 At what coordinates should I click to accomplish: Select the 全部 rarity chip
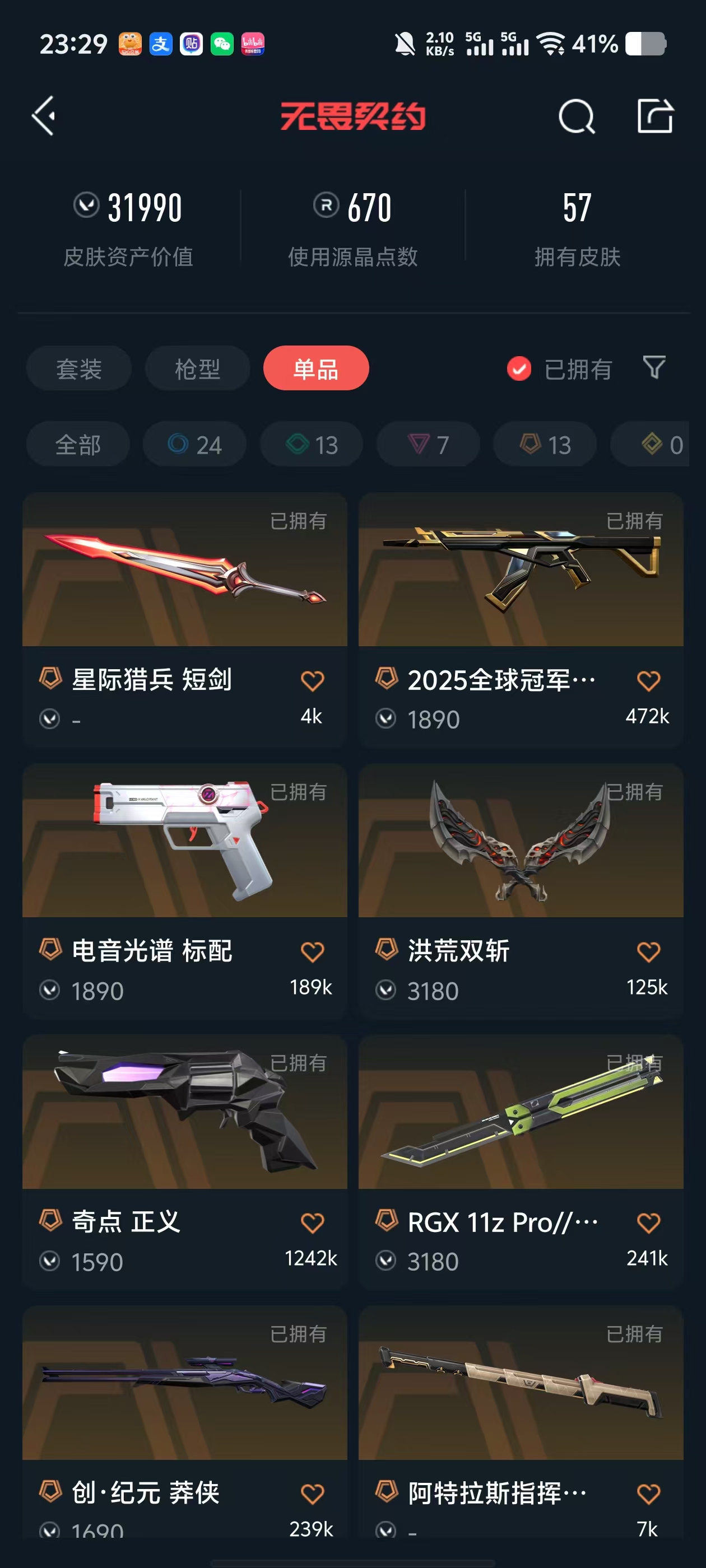coord(78,444)
